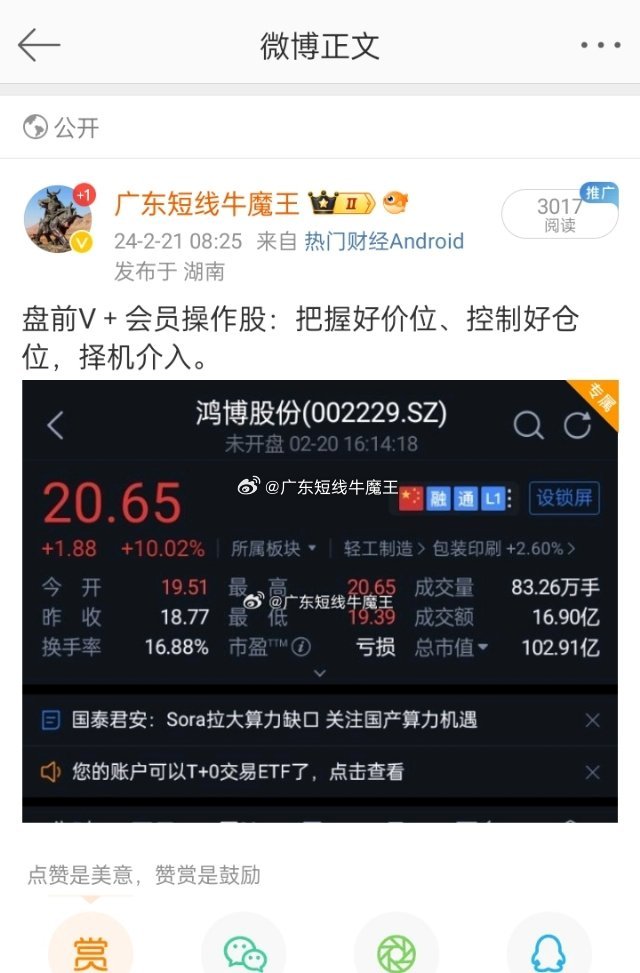This screenshot has height=973, width=640.
Task: Open the 广东短线牛魔王 username link
Action: pyautogui.click(x=206, y=204)
